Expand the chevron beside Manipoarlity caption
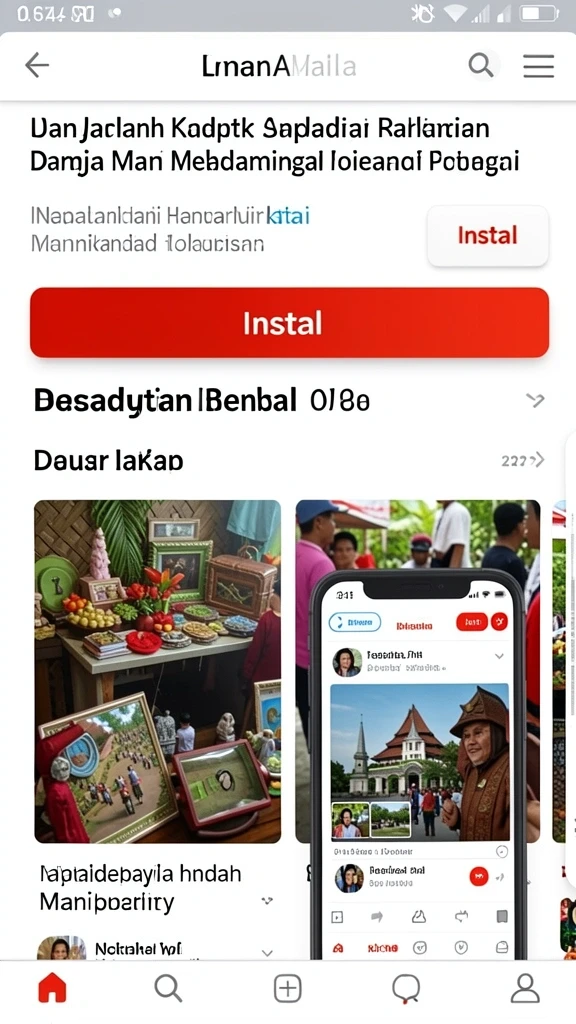 point(267,901)
